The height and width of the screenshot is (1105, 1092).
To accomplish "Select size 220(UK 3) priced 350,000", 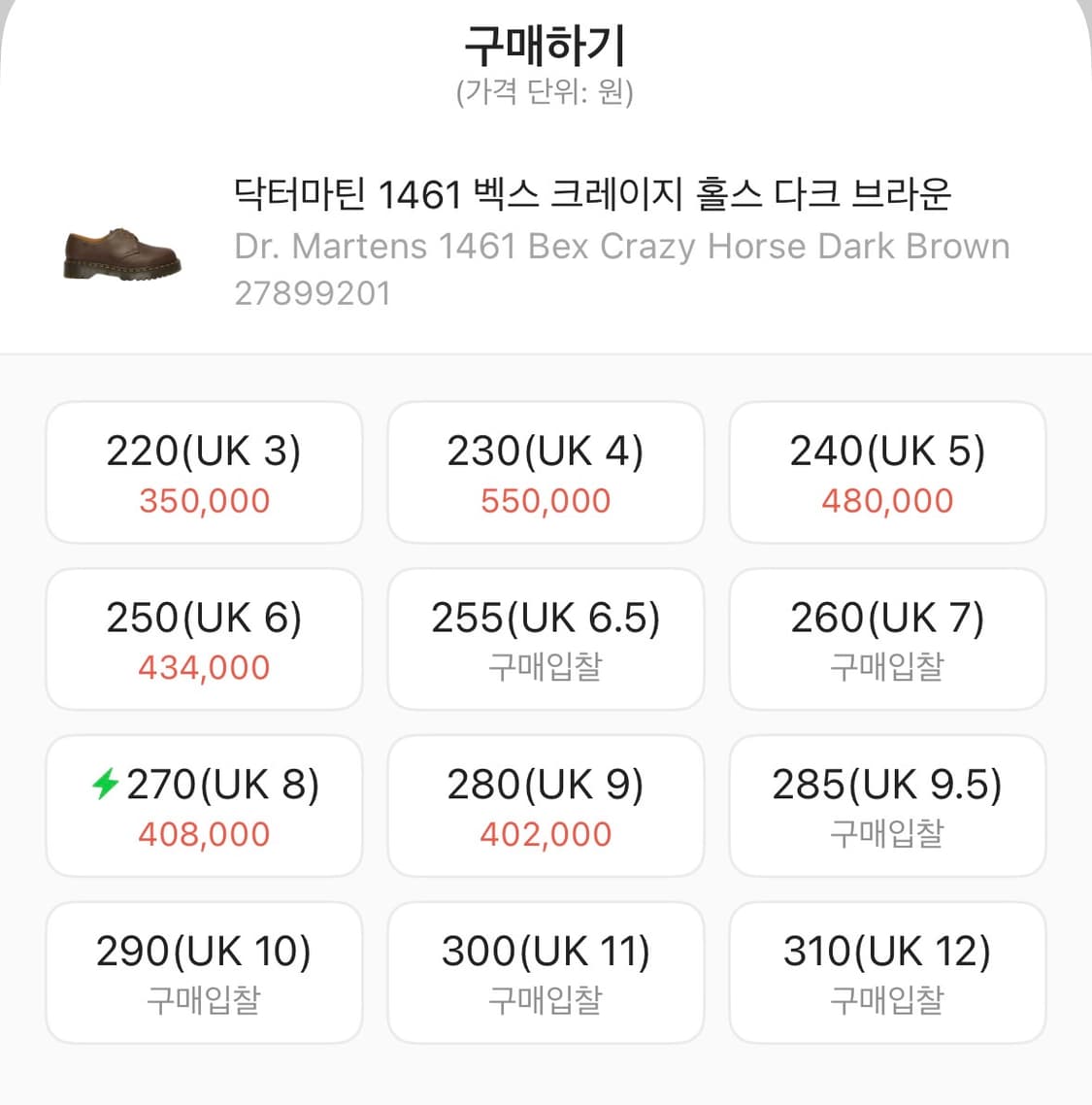I will tap(203, 473).
